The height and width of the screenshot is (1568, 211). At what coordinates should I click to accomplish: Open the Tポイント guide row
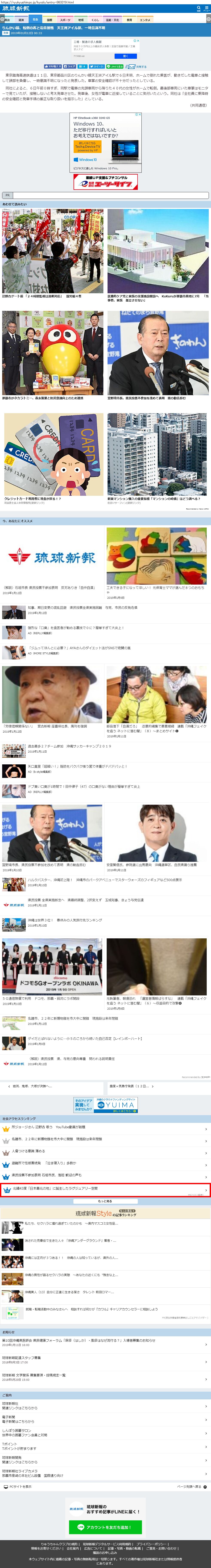coord(106,1446)
